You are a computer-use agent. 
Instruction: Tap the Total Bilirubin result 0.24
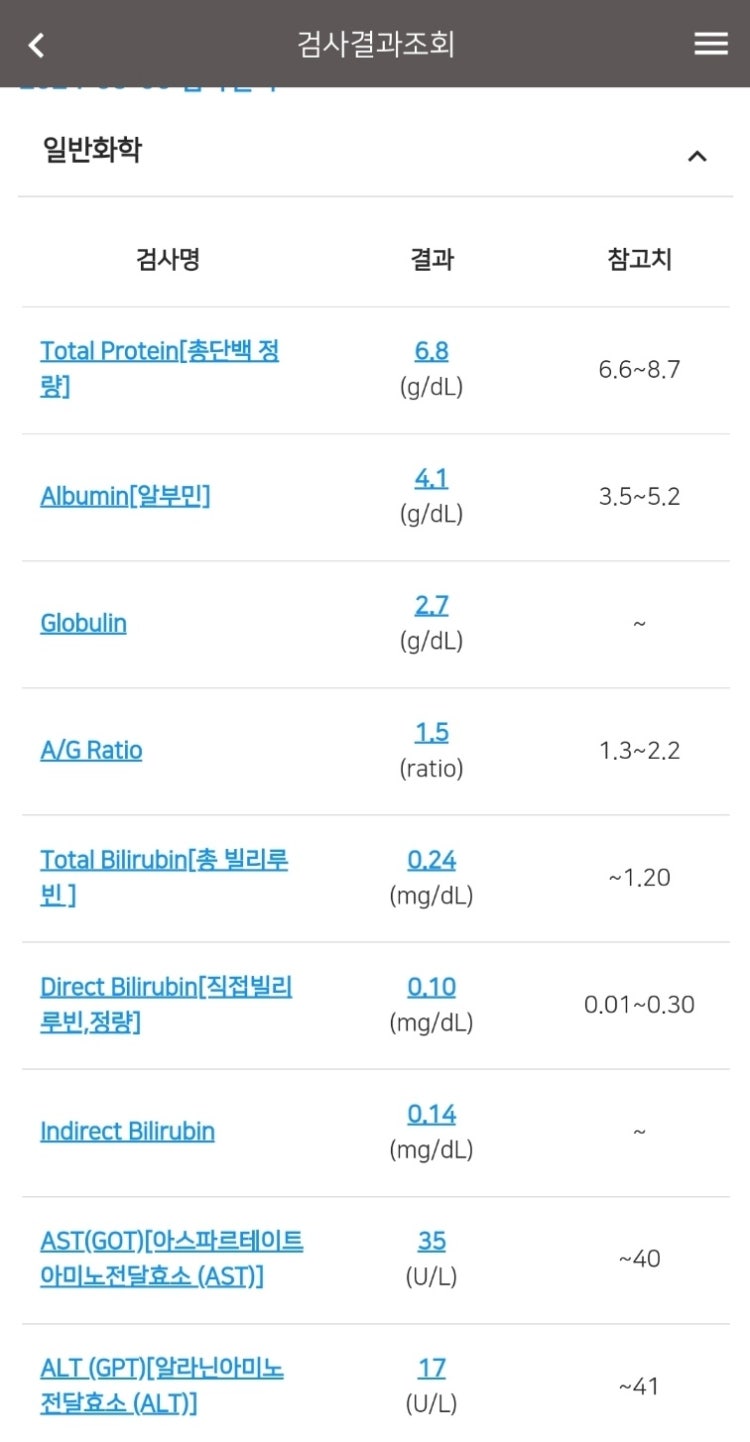coord(431,859)
